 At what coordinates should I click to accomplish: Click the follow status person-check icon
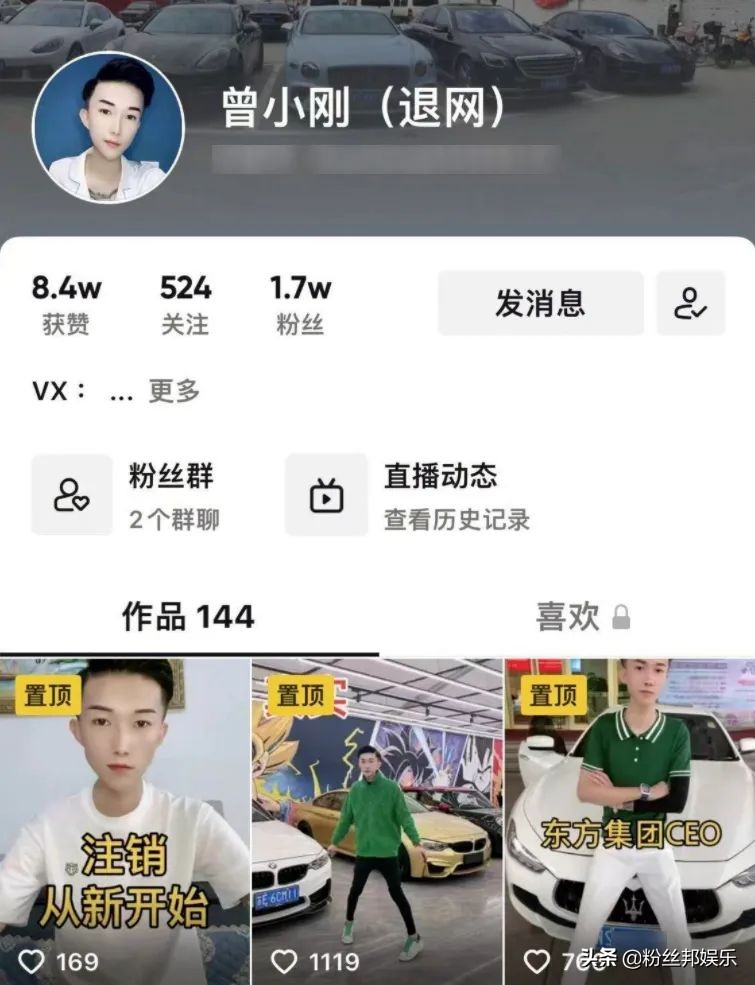click(689, 304)
